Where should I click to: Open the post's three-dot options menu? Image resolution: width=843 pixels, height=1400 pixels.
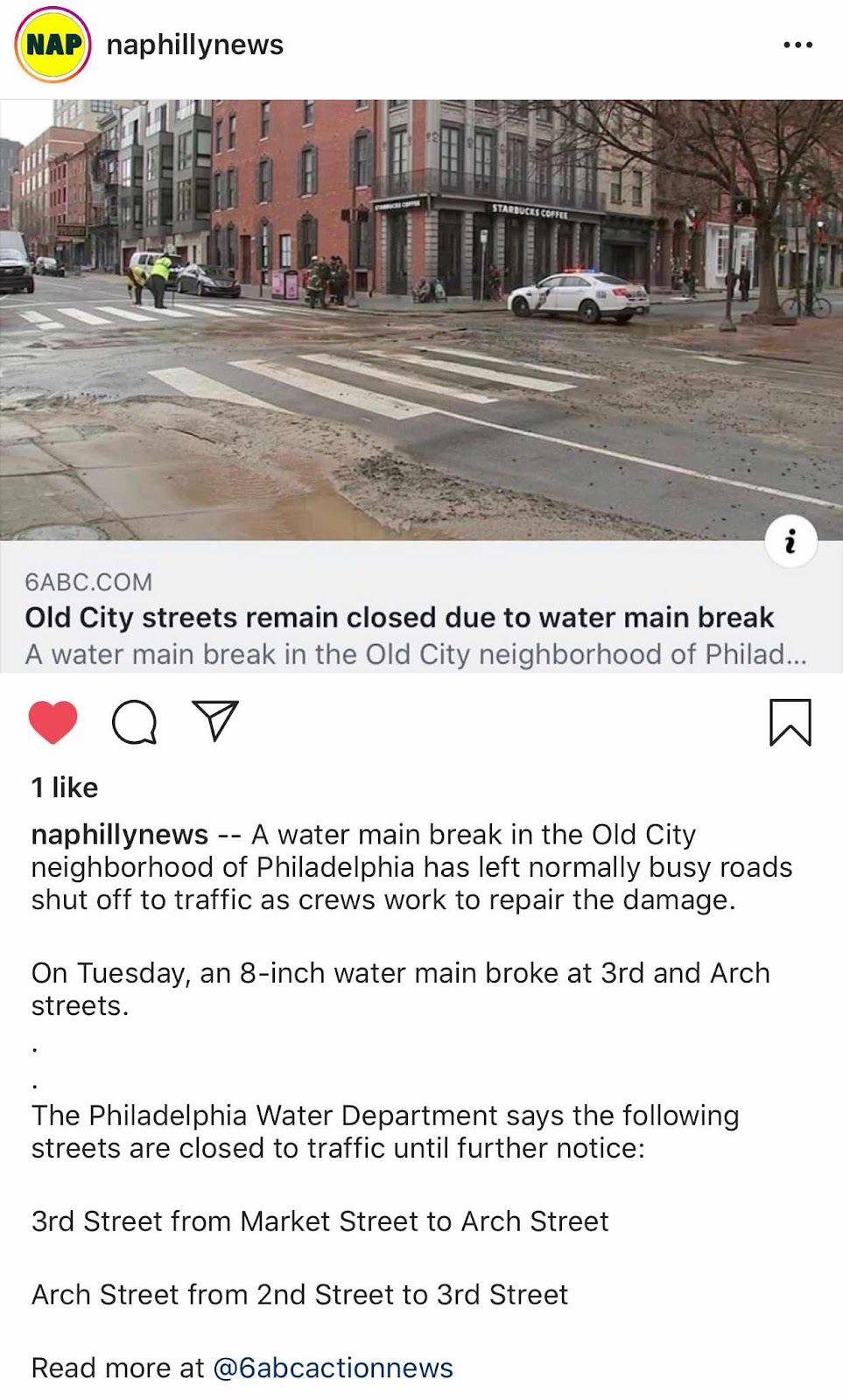(x=797, y=45)
